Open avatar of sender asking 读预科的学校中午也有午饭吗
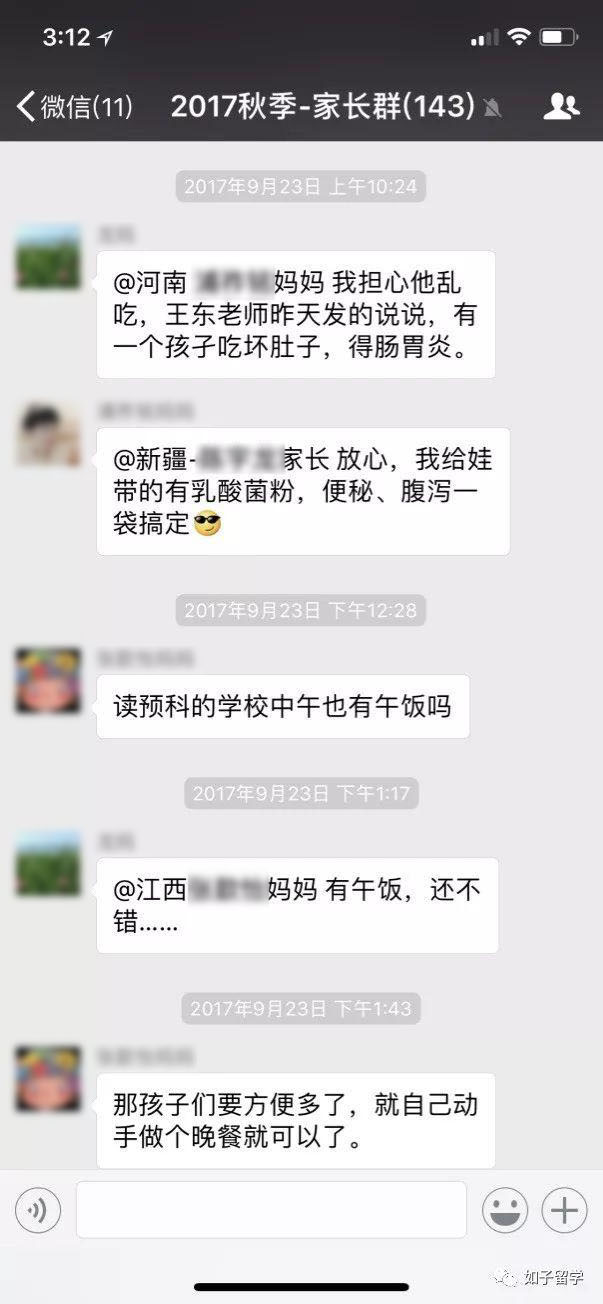Viewport: 603px width, 1304px height. pos(48,680)
